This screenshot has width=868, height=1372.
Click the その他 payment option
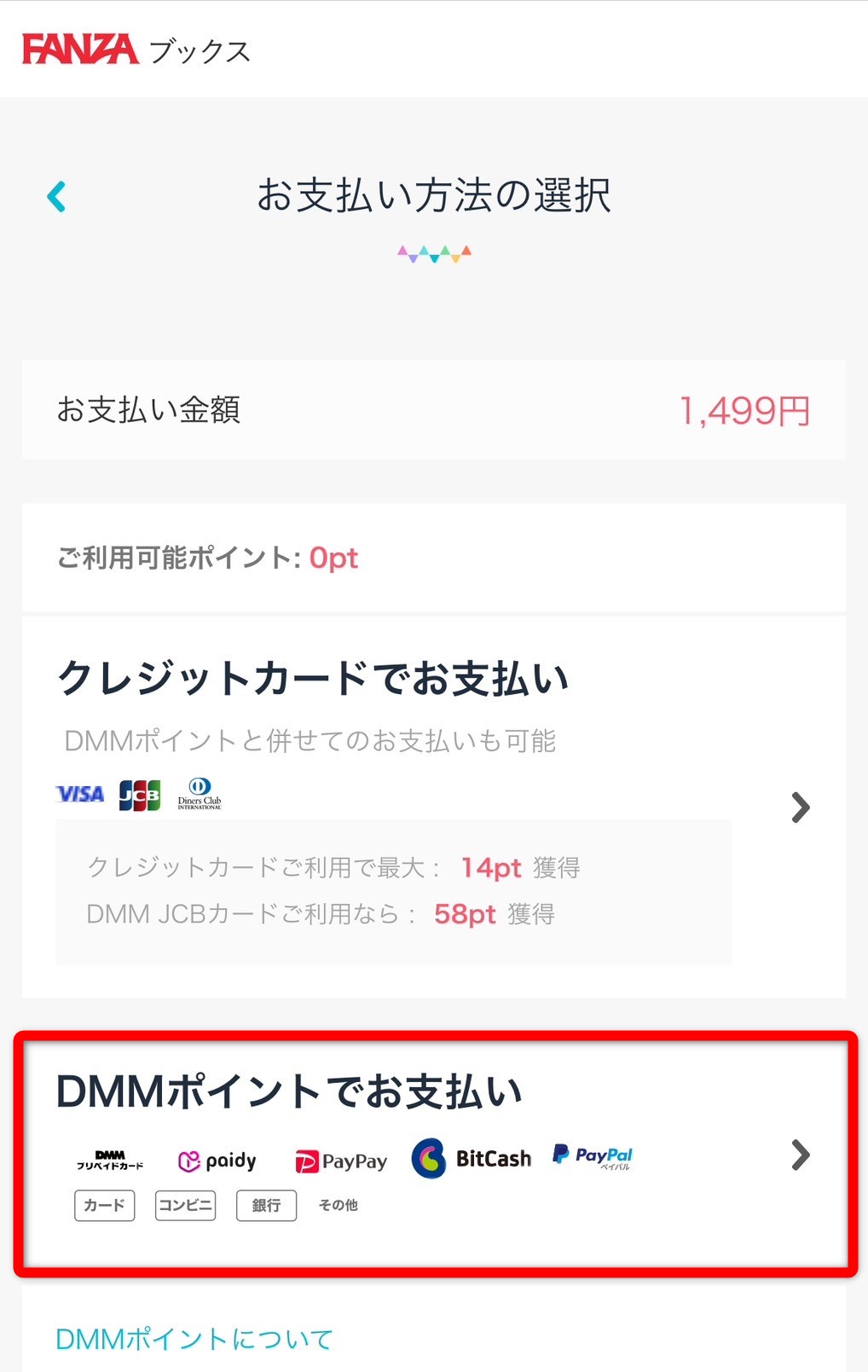pos(339,1206)
